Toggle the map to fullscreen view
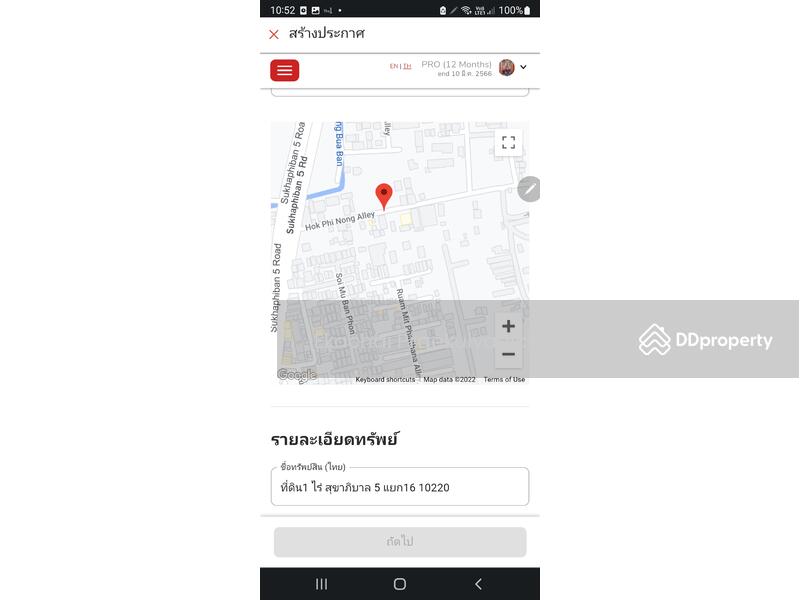Viewport: 800px width, 600px height. (x=508, y=142)
